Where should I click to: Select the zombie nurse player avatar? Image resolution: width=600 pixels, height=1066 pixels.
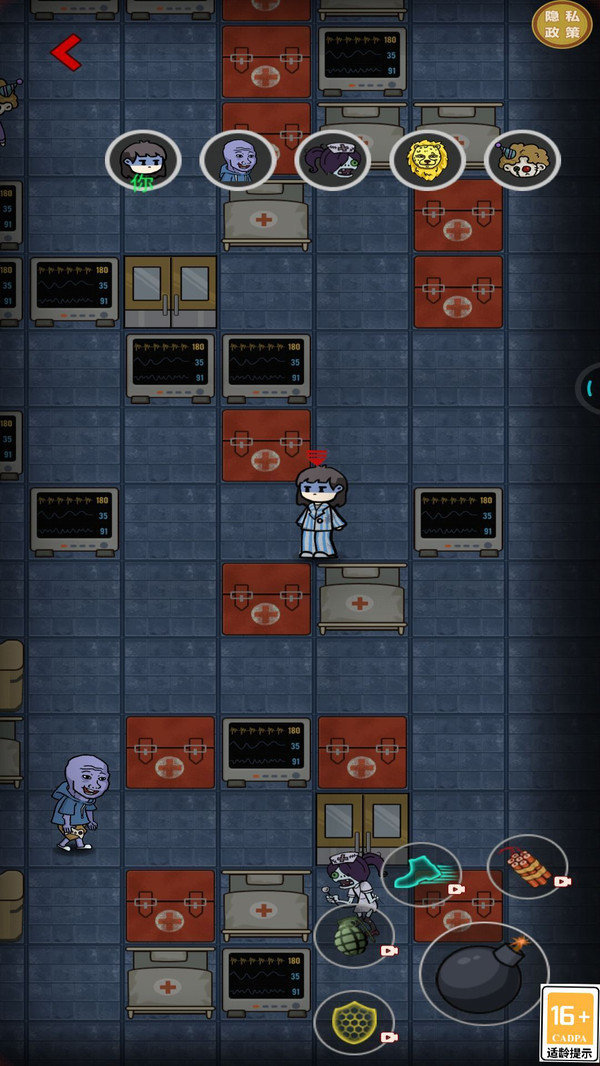pyautogui.click(x=333, y=160)
